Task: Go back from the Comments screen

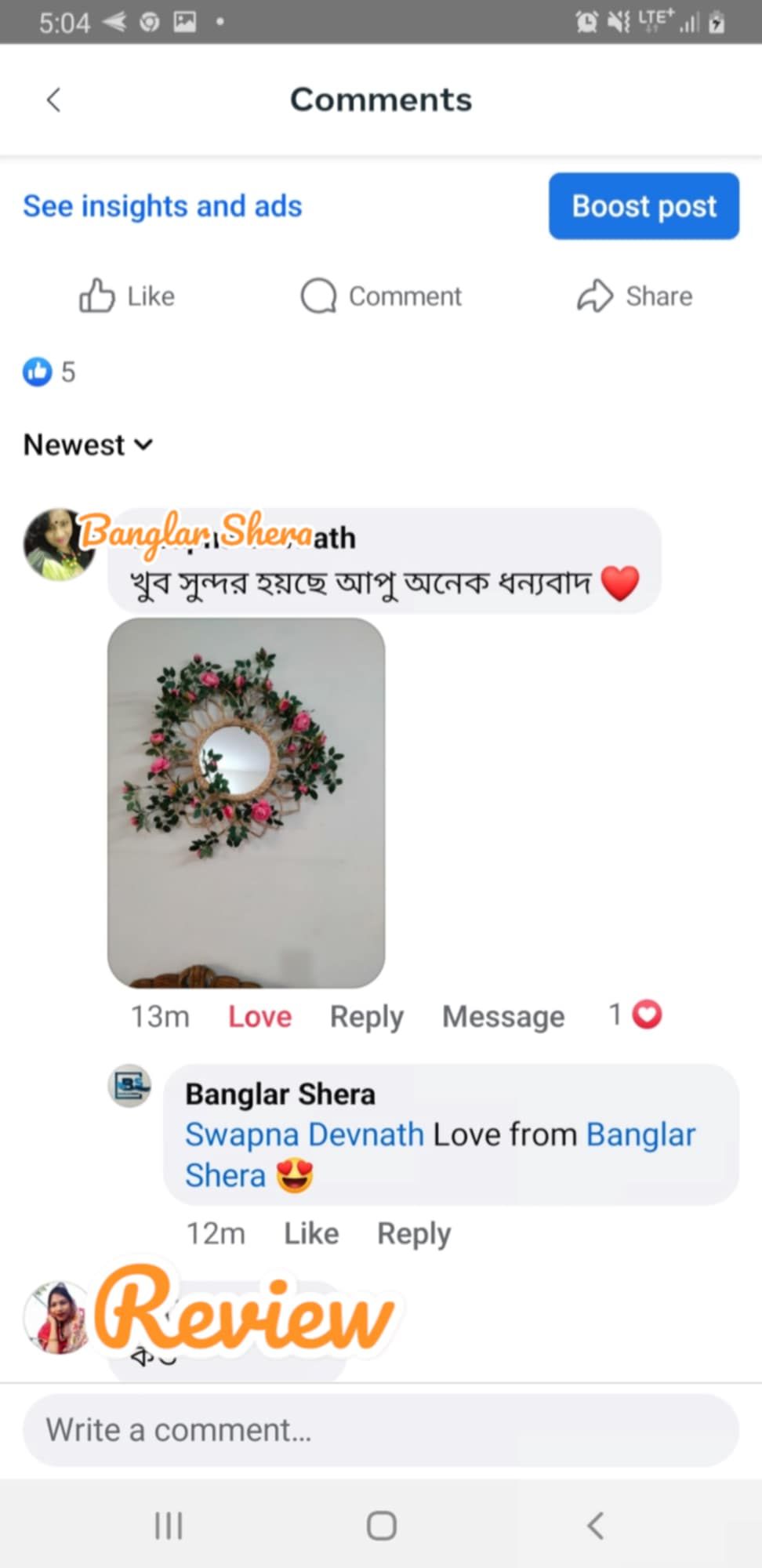Action: point(53,100)
